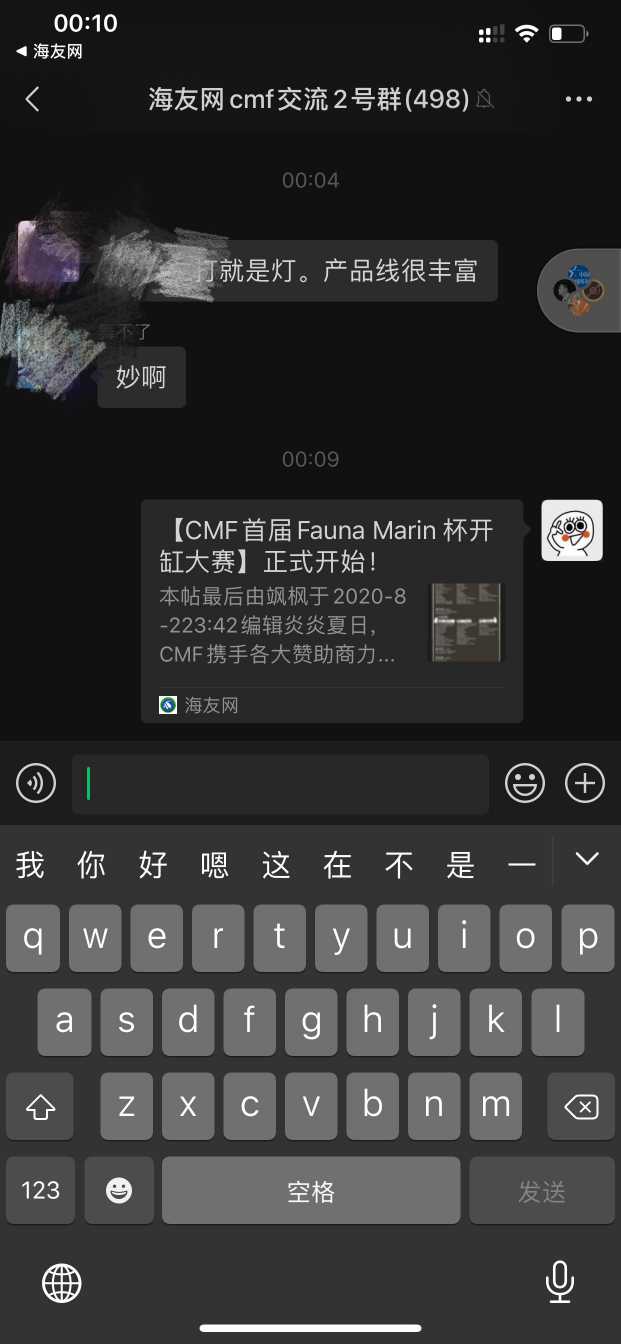621x1344 pixels.
Task: Tap the 发送 send key
Action: pos(542,1190)
